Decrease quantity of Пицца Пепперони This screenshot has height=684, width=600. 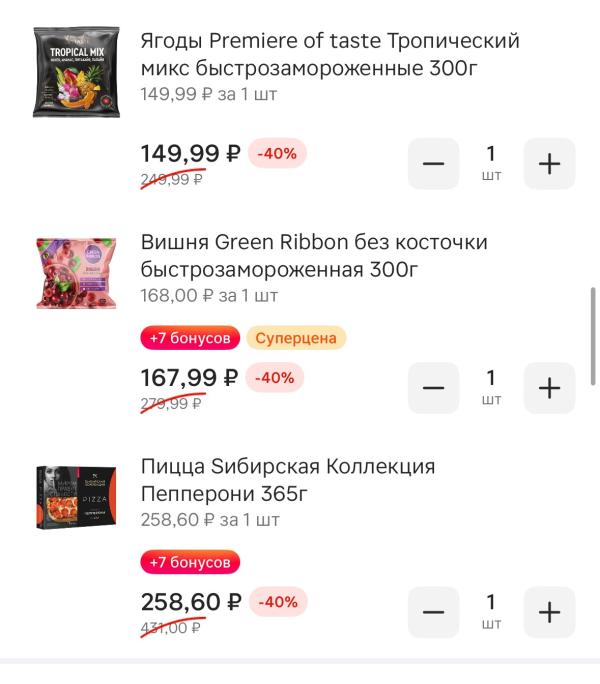[x=433, y=612]
